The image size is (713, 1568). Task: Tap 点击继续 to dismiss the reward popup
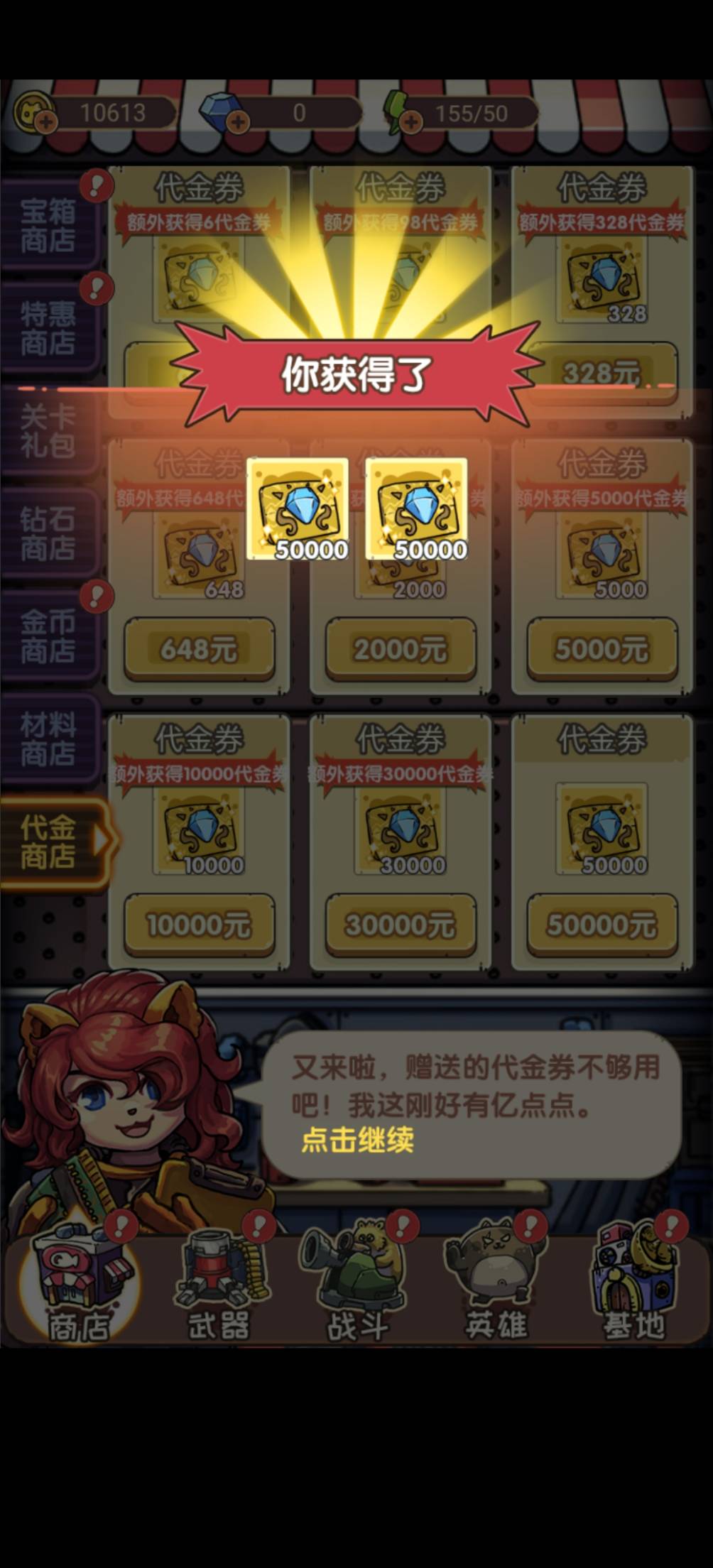point(357,1141)
